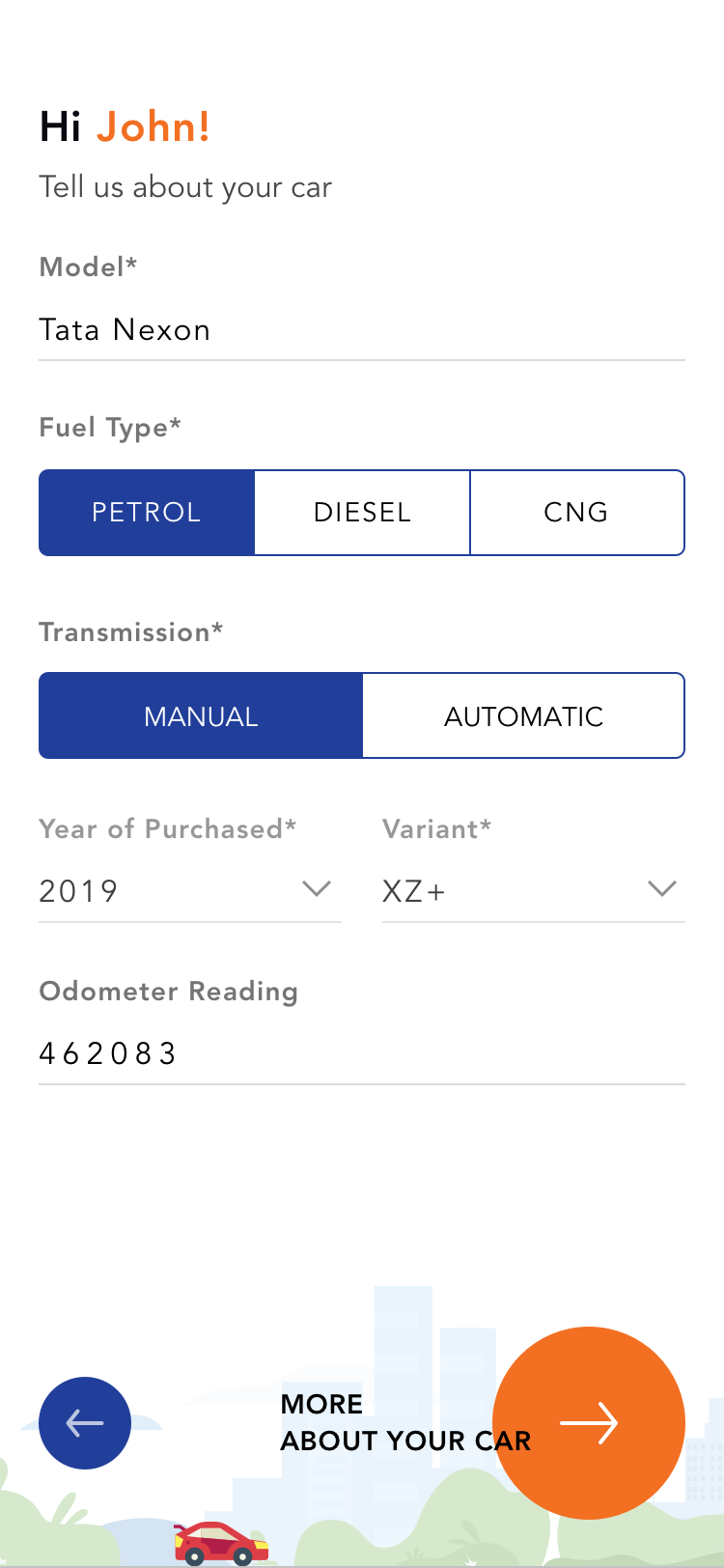
Task: Select Manual transmission
Action: 201,716
